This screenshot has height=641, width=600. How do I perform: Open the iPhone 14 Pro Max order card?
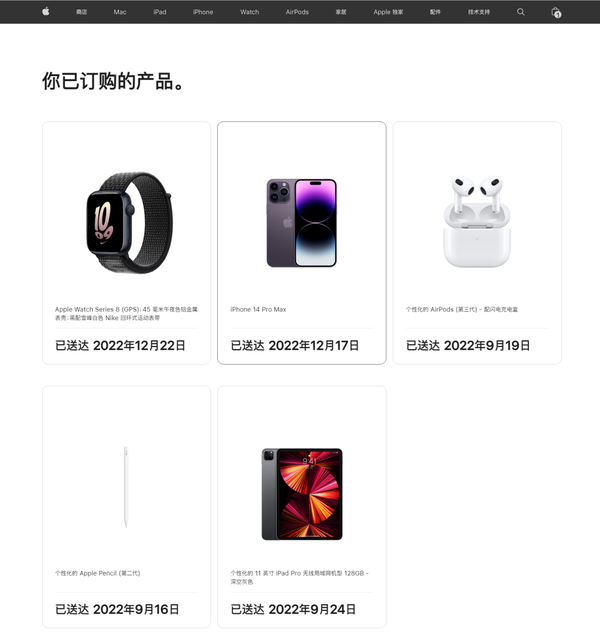[x=301, y=243]
